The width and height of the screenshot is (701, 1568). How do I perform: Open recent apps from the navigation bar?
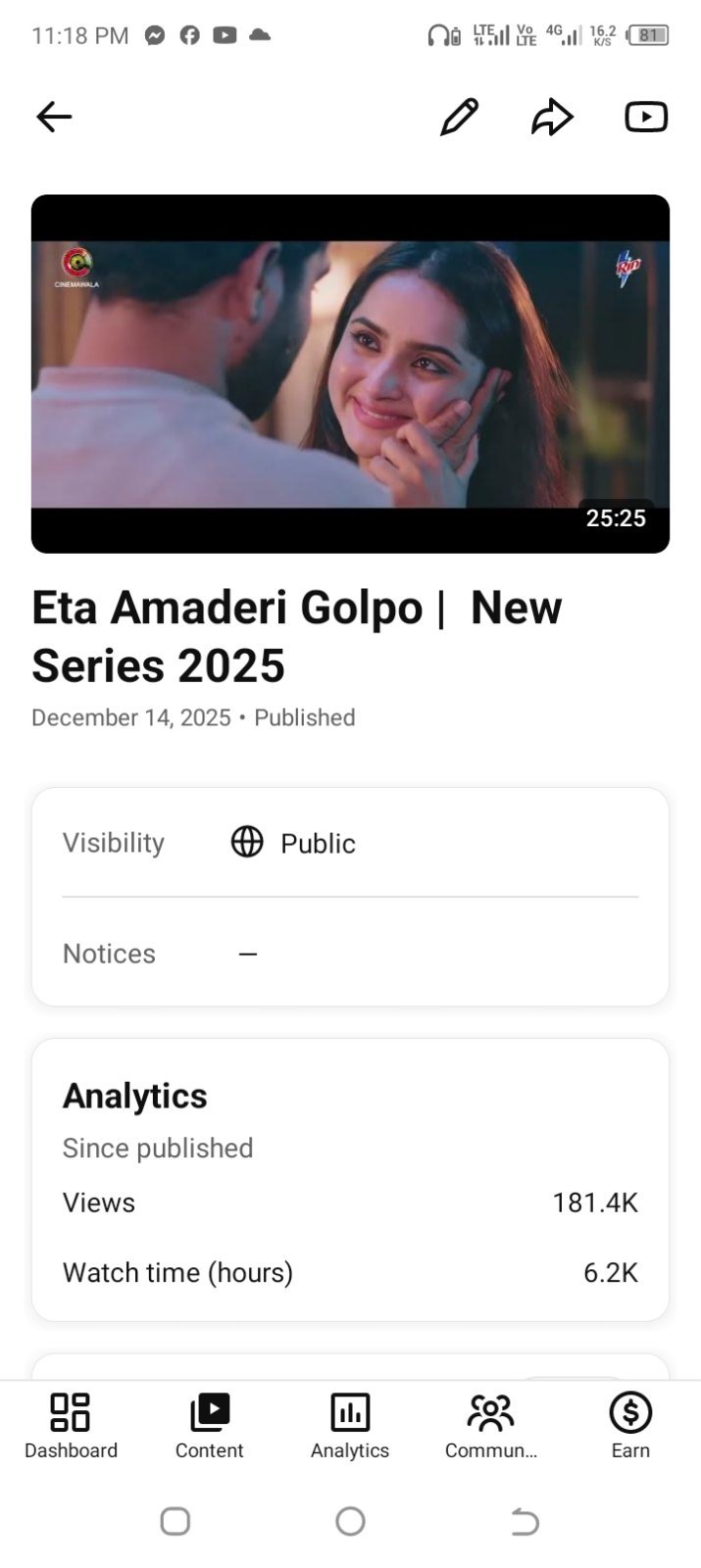(175, 1521)
